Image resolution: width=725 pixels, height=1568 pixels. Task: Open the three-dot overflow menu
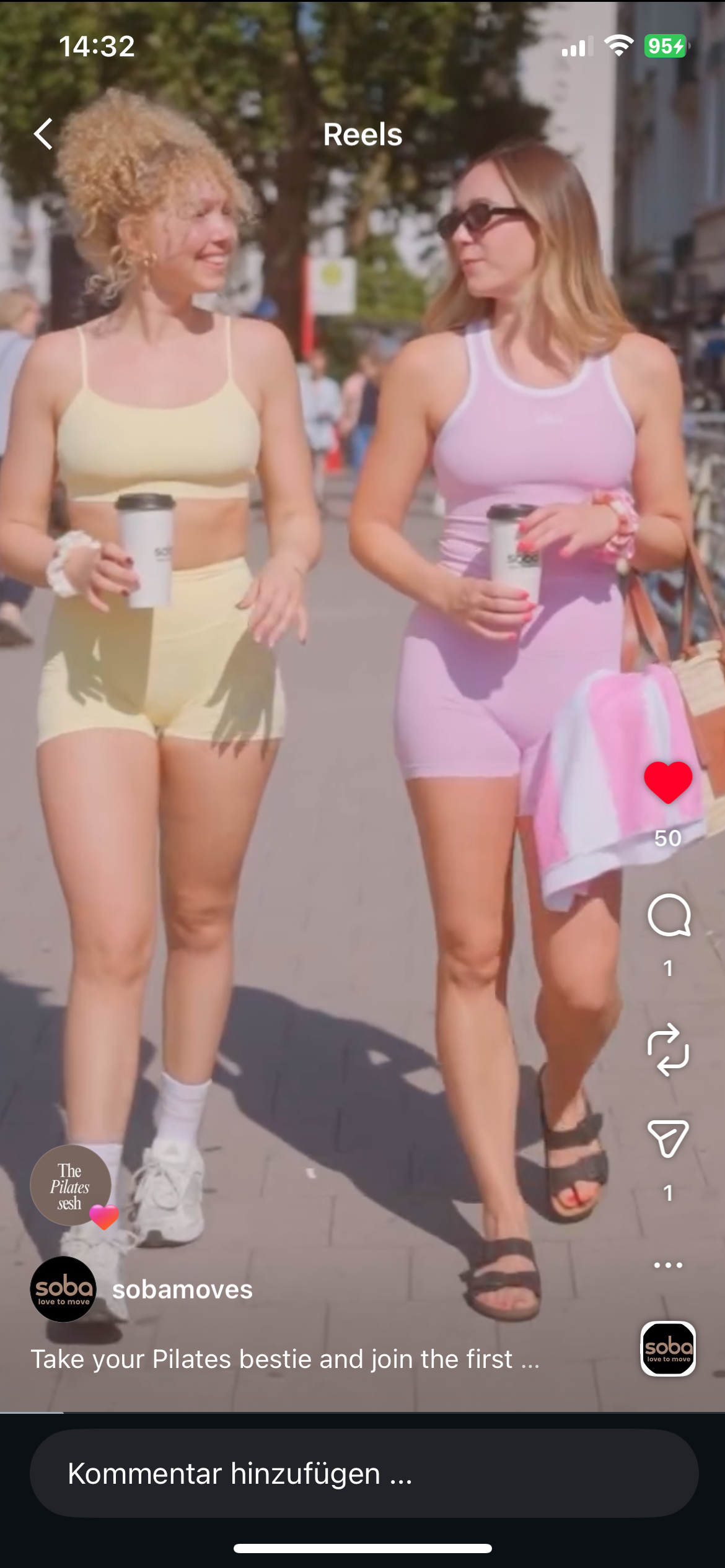pos(668,1265)
